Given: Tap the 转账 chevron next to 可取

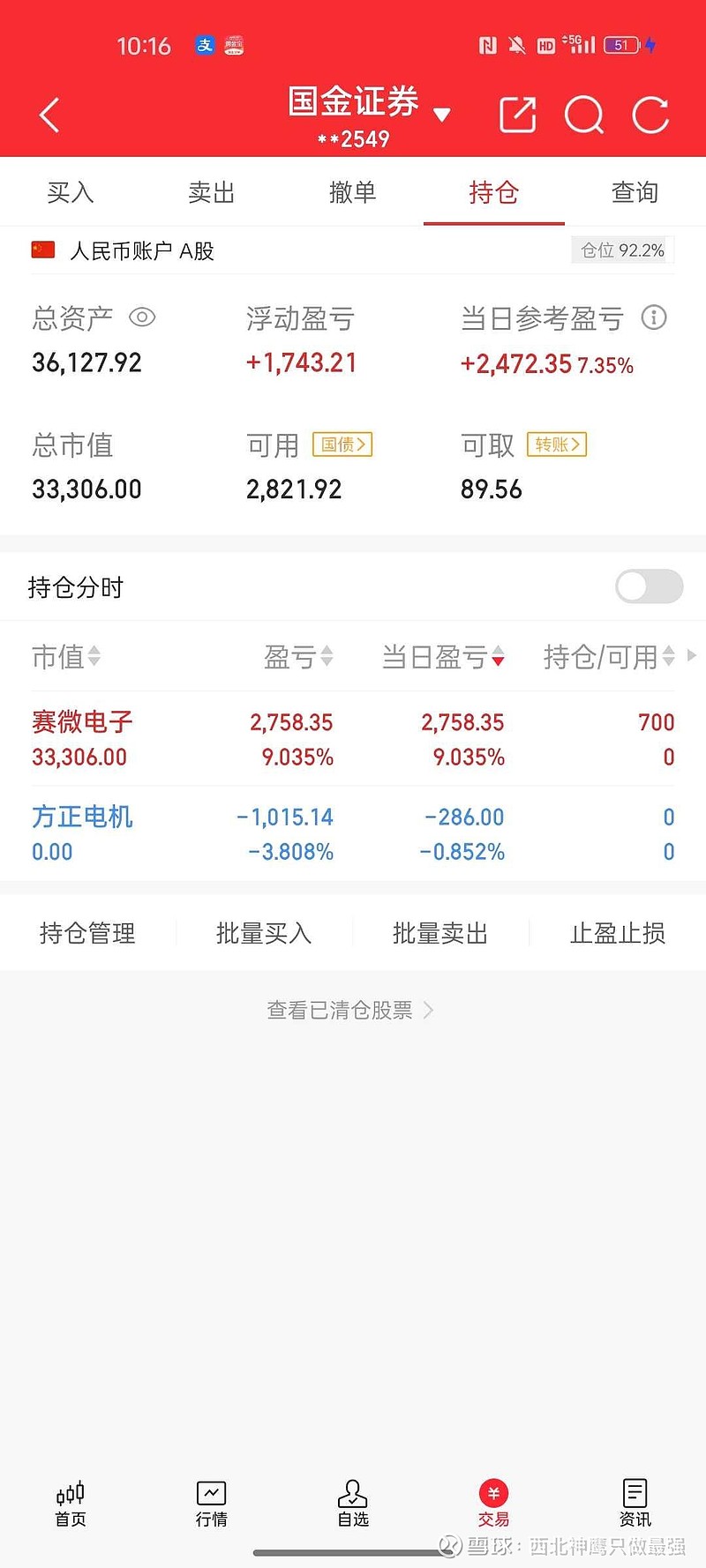Looking at the screenshot, I should [x=556, y=444].
